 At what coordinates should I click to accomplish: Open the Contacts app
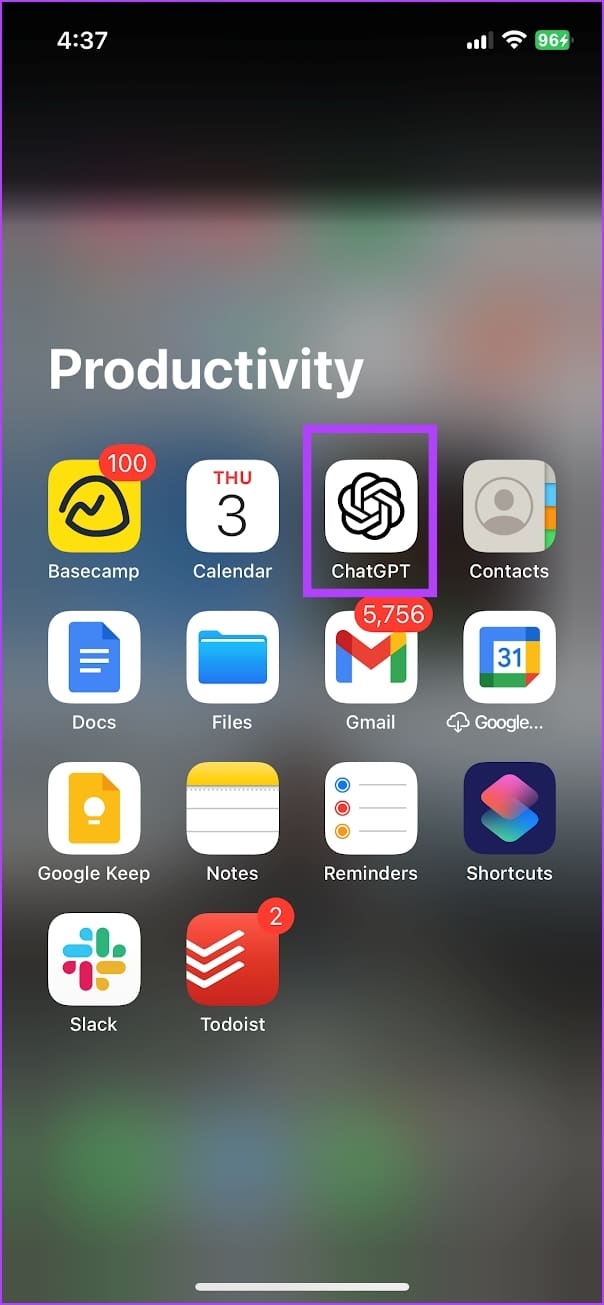509,506
